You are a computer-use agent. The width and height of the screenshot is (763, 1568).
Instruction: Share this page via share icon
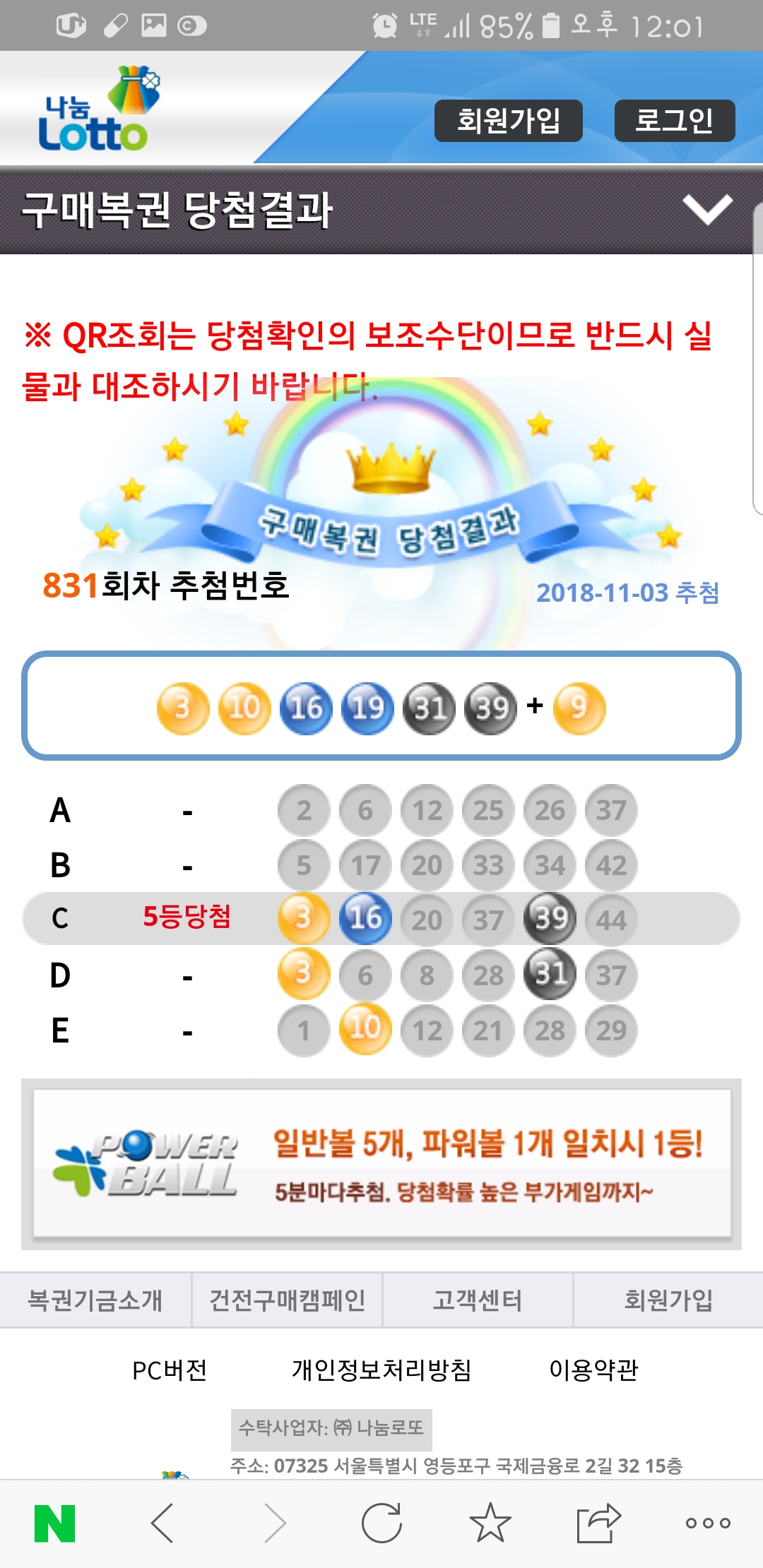598,1524
